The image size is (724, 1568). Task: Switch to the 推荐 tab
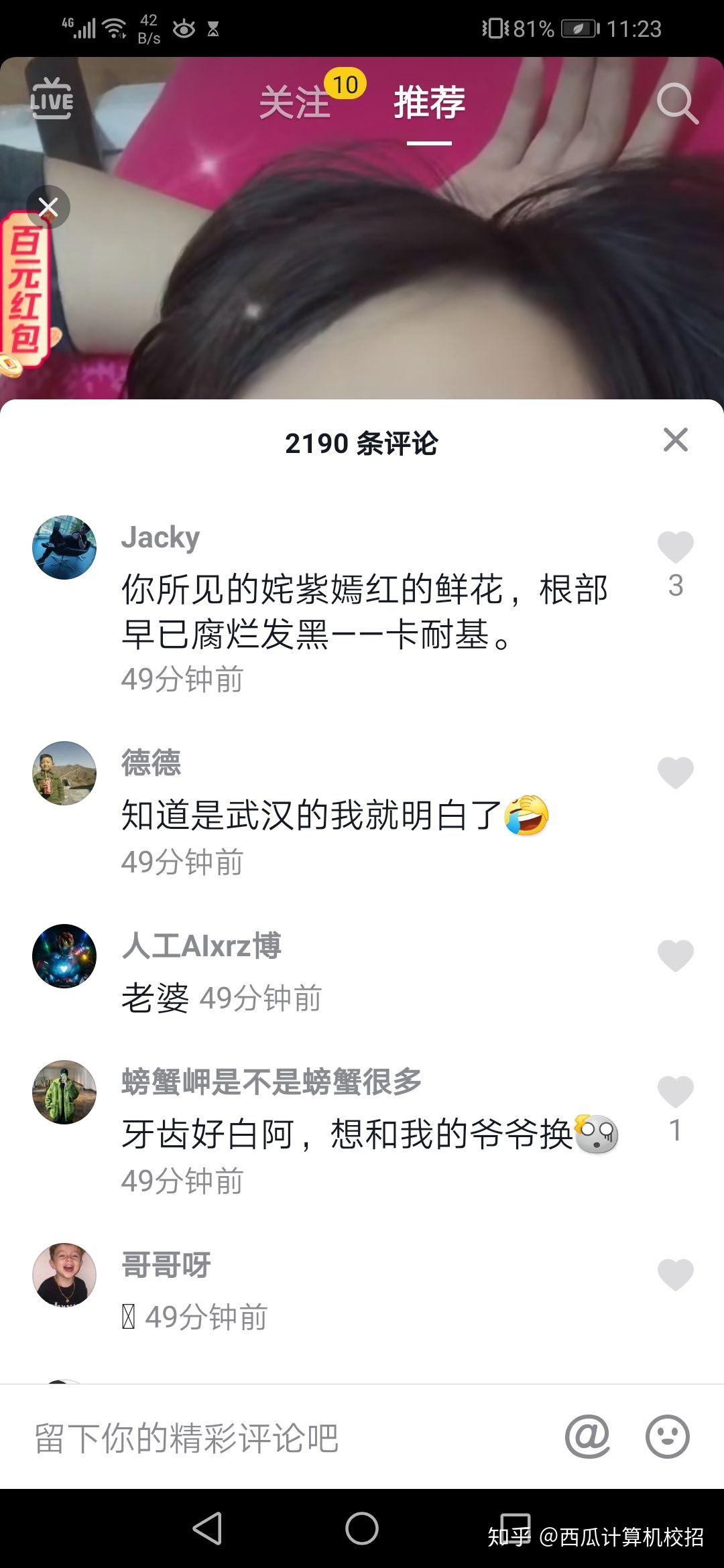click(x=429, y=103)
